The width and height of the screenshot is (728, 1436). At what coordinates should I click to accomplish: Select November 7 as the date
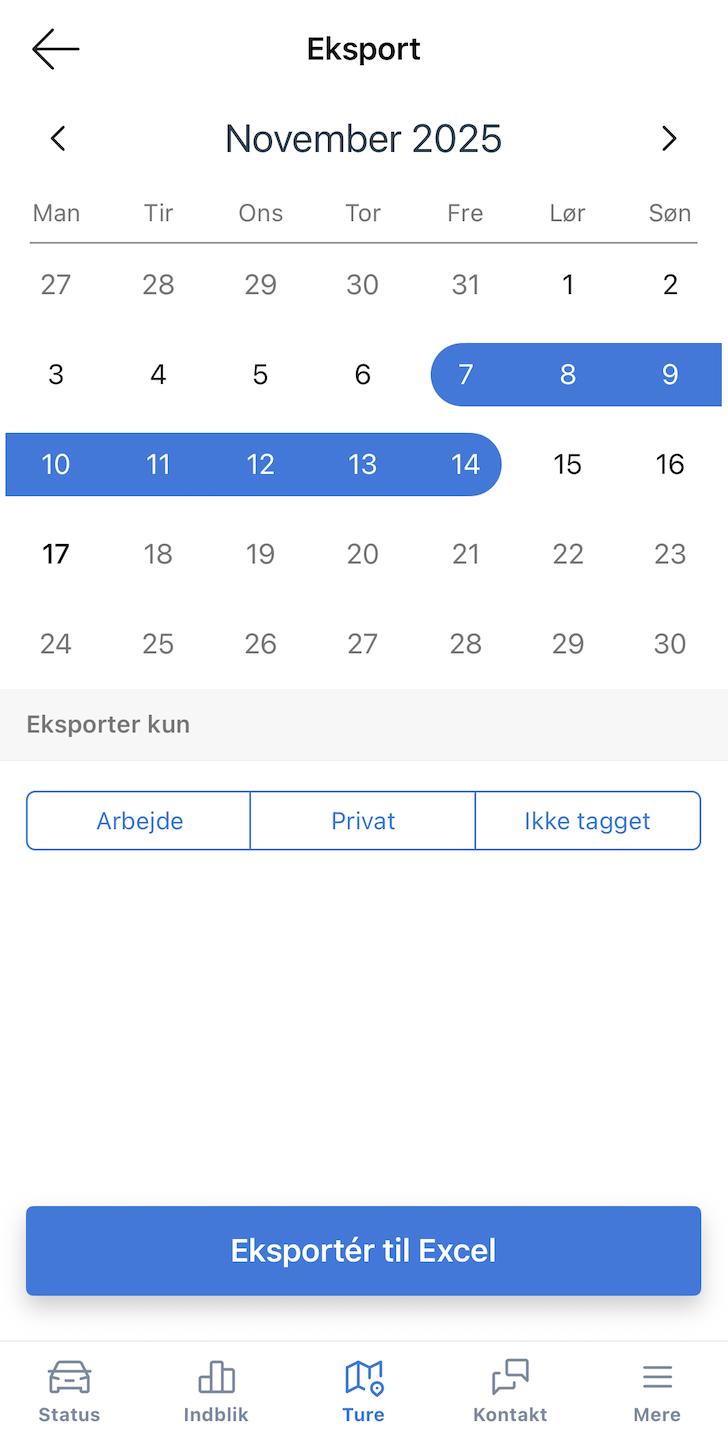[x=465, y=375]
